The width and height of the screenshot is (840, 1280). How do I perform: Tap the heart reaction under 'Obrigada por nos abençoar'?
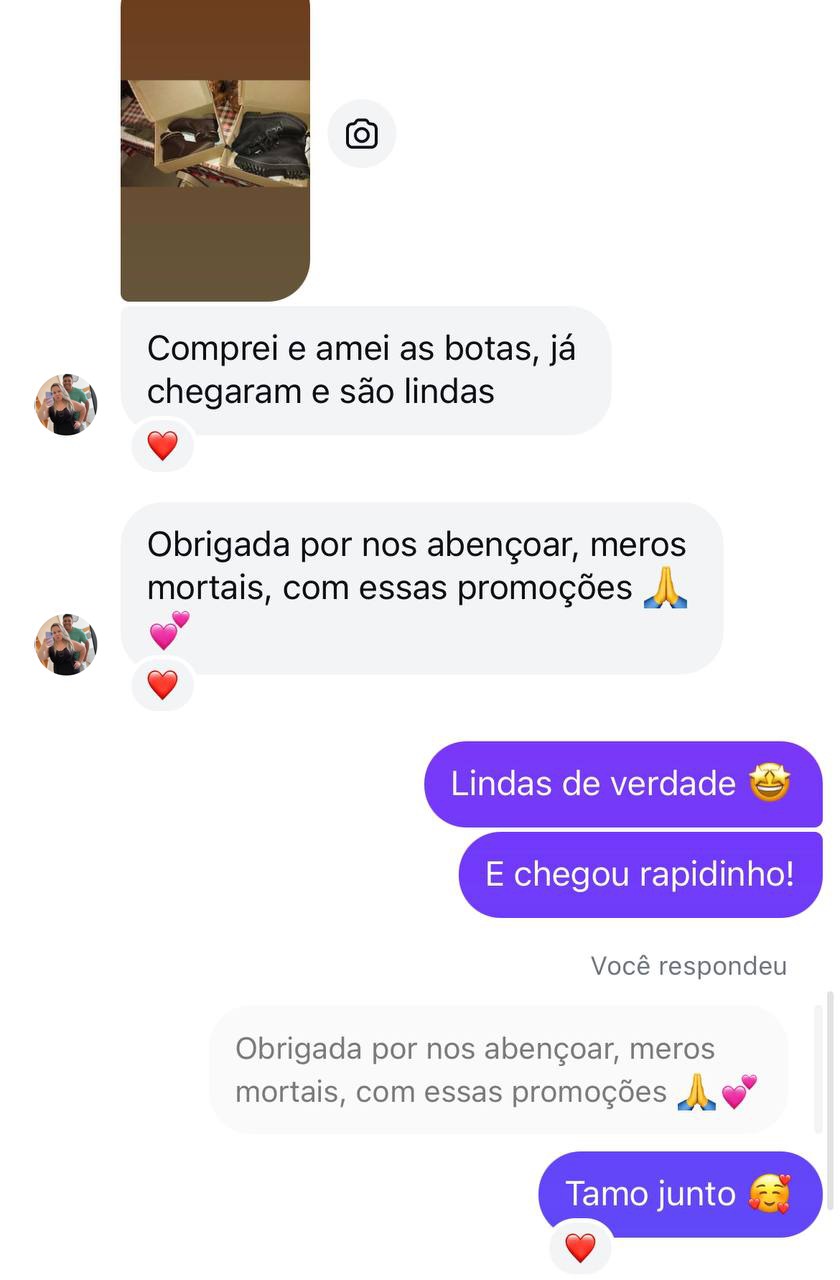pyautogui.click(x=162, y=685)
